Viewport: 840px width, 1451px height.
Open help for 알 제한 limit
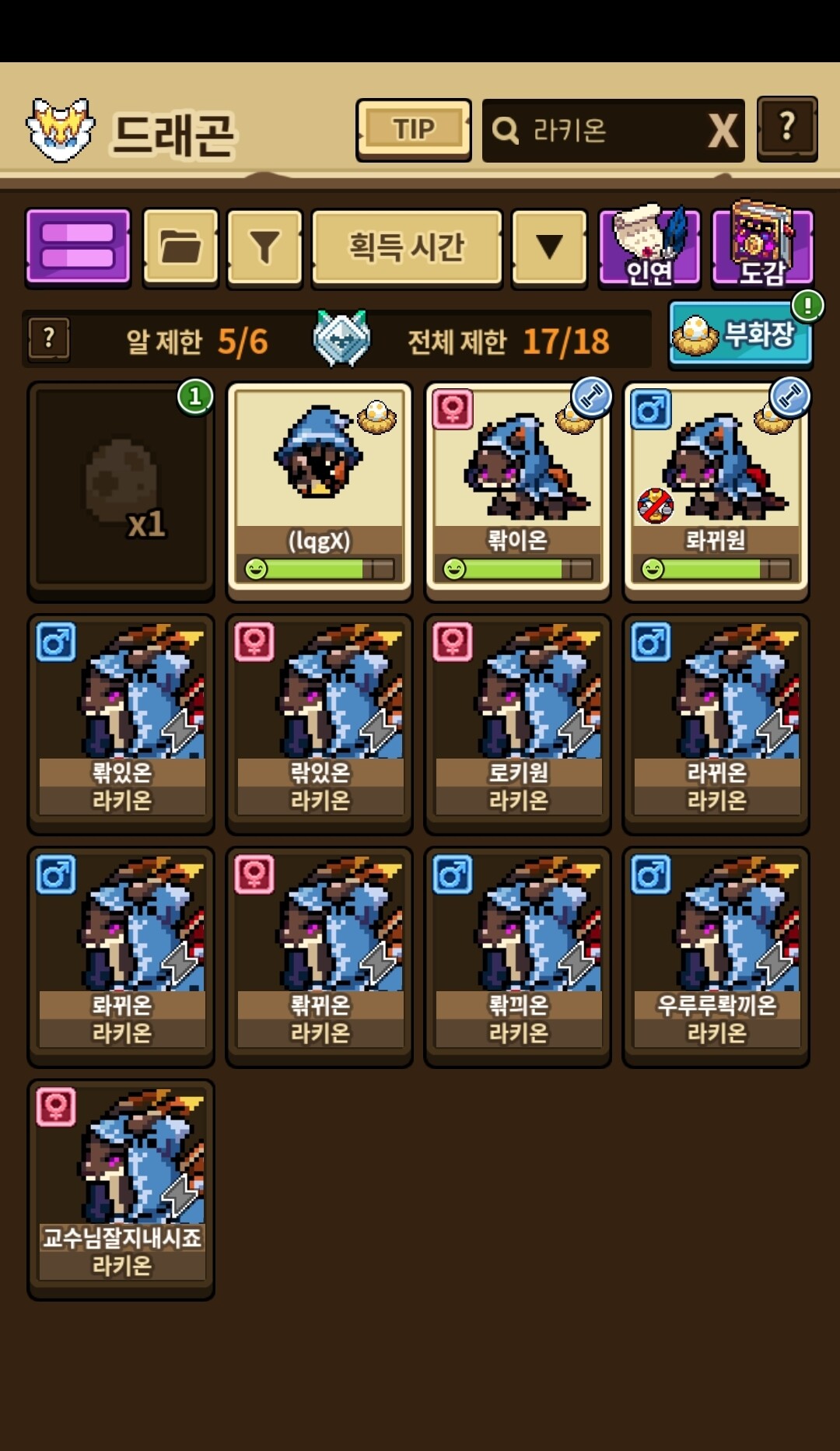[x=49, y=338]
